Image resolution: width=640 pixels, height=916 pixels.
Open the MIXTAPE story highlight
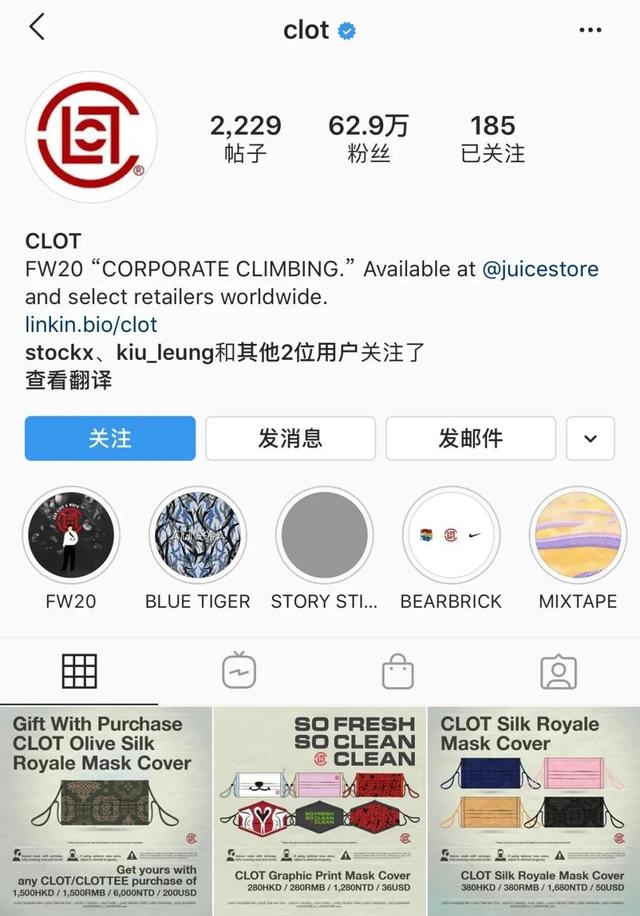(x=578, y=535)
